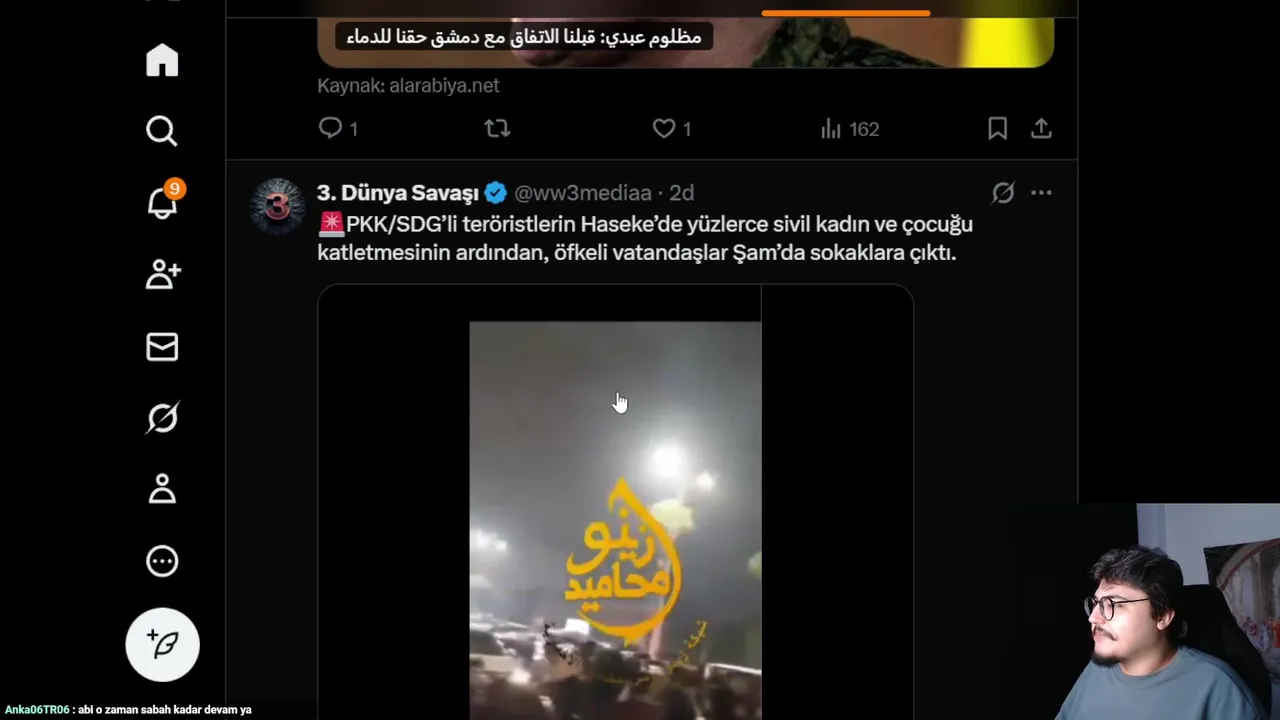
Task: Open 3. Dünya Savaşı profile avatar
Action: point(277,206)
